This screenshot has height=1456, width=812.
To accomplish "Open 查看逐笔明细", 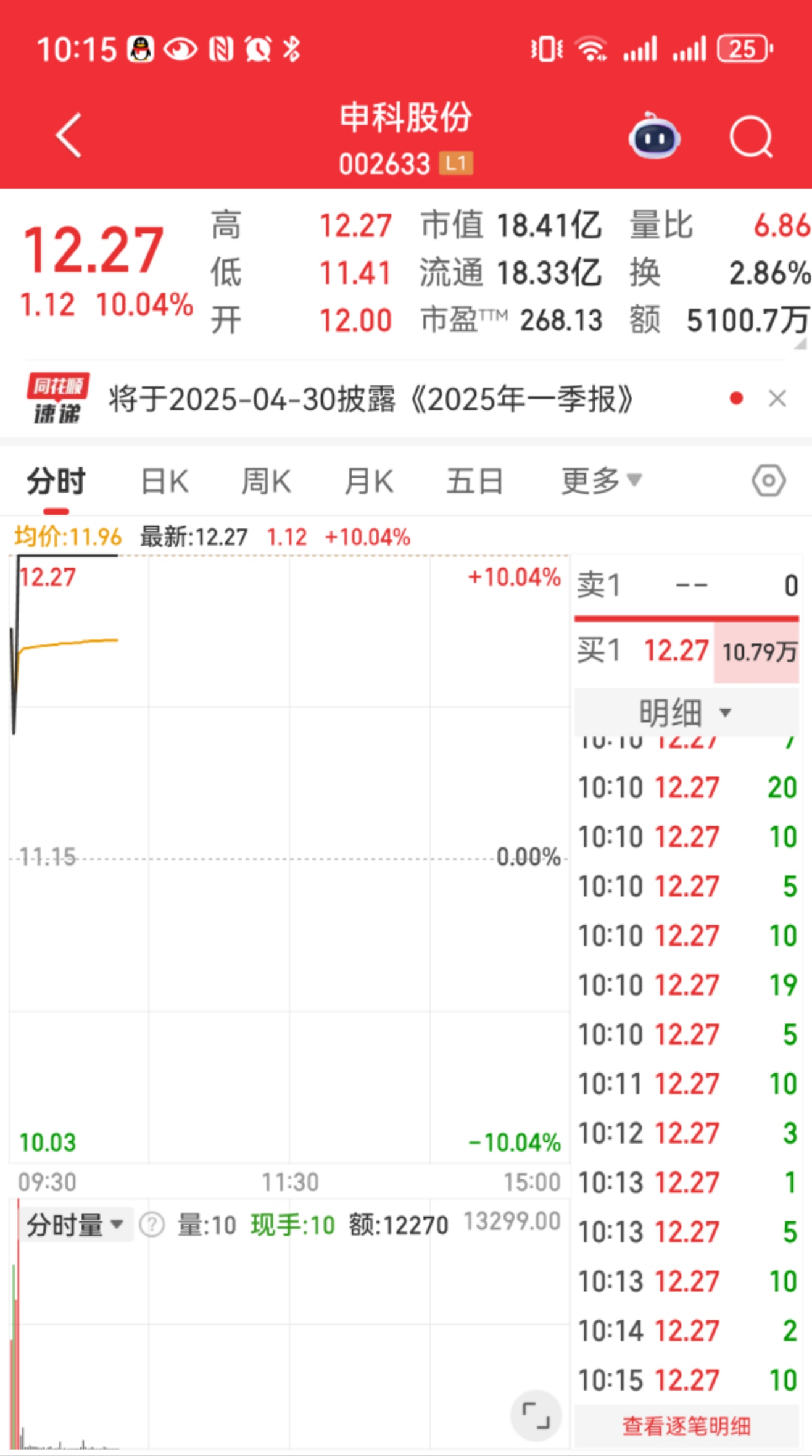I will 686,1426.
